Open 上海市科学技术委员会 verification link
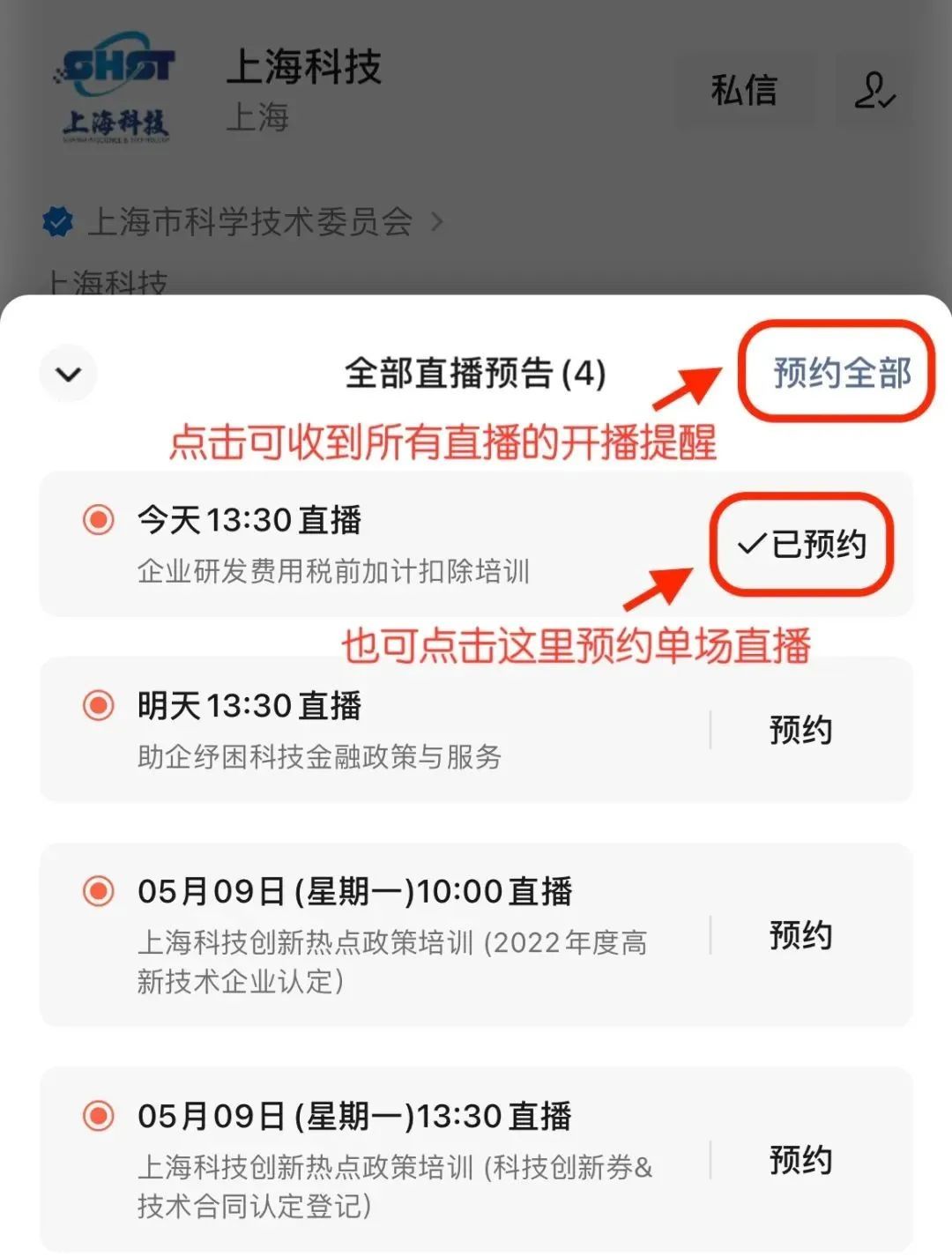952x1256 pixels. pyautogui.click(x=251, y=222)
